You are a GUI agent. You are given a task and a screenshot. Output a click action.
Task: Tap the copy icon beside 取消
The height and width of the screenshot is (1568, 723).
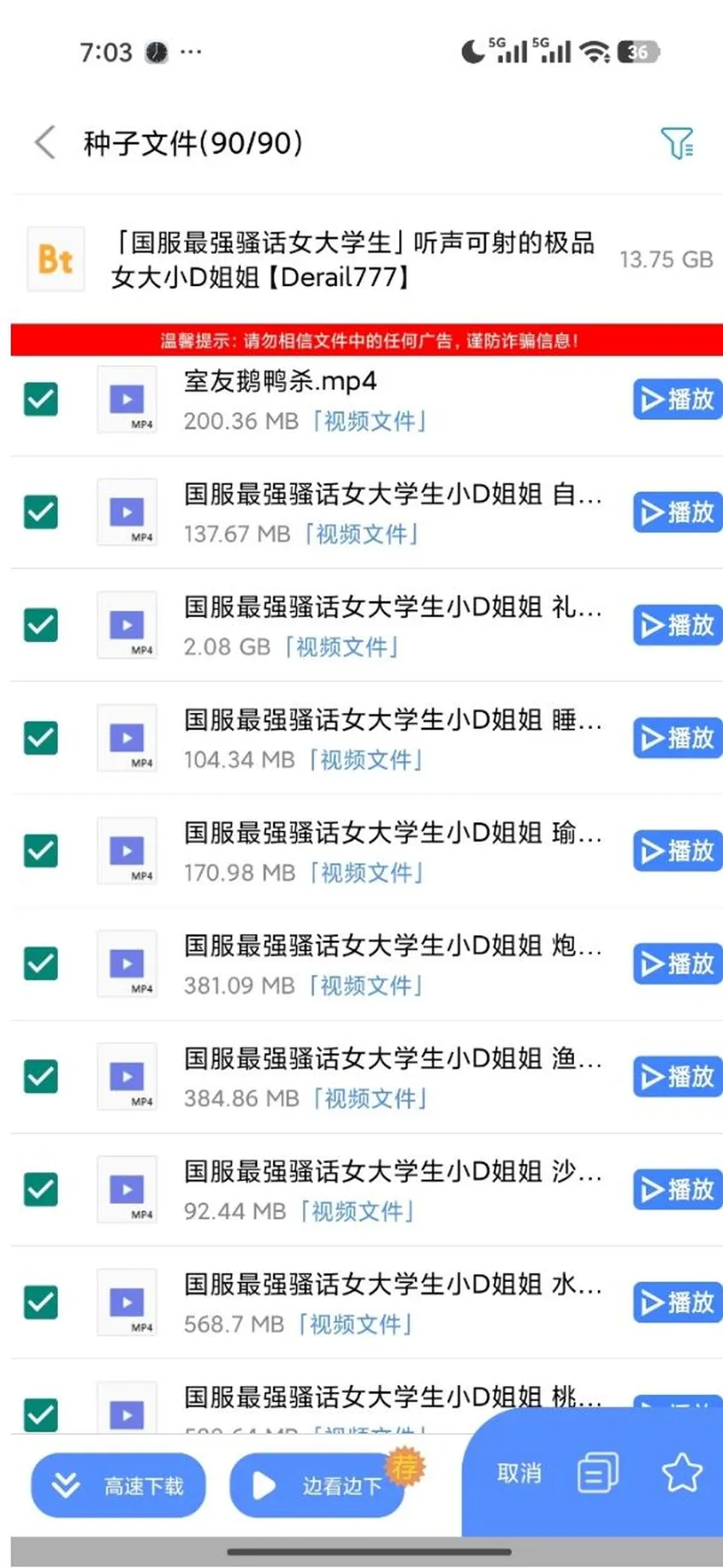click(x=598, y=1473)
